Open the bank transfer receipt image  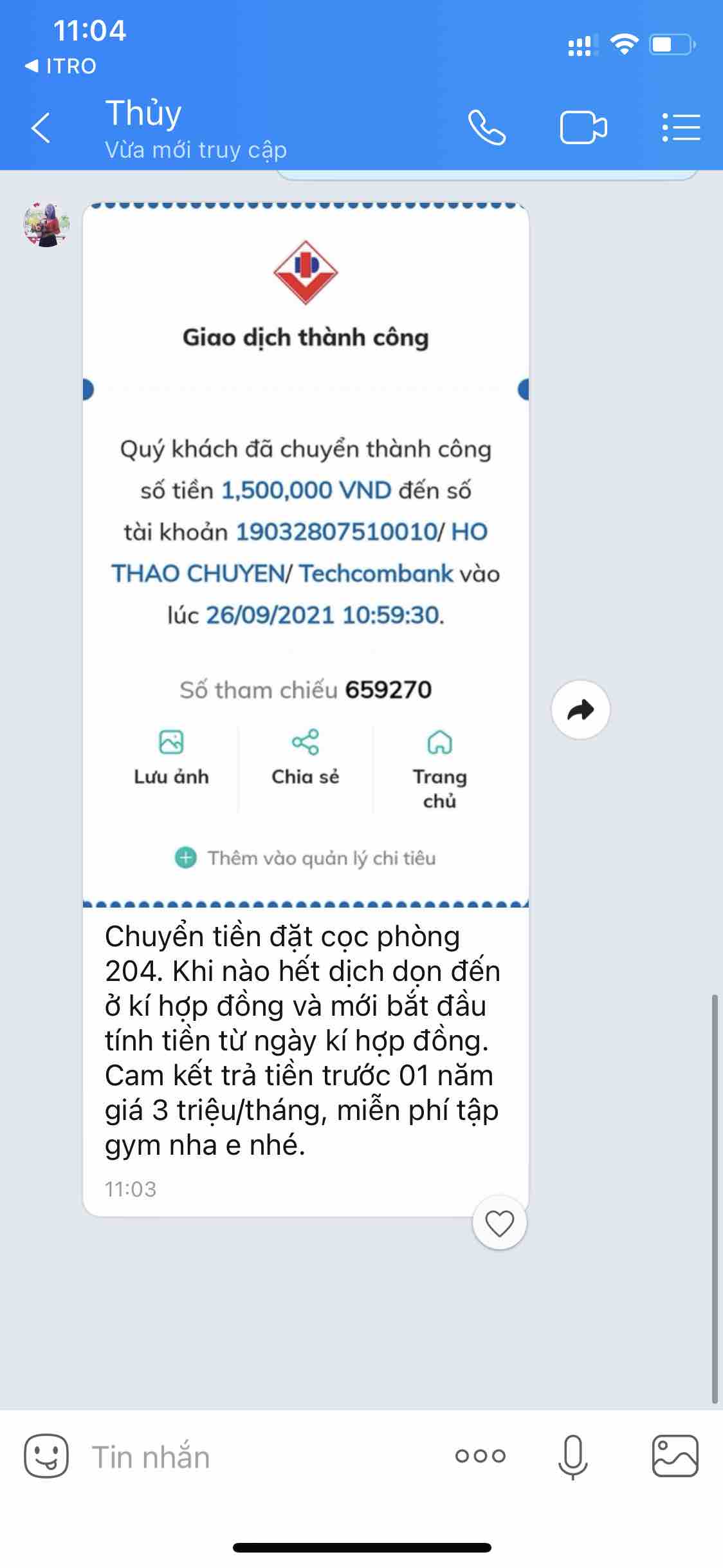[x=306, y=554]
